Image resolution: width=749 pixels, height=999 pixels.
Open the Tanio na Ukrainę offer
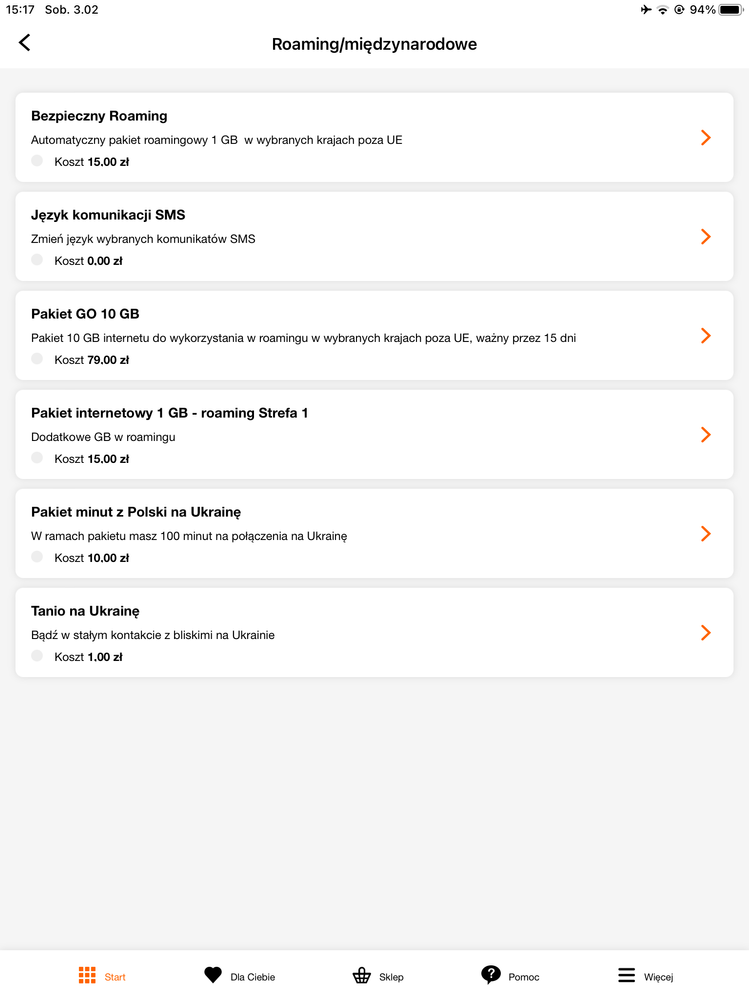(374, 633)
